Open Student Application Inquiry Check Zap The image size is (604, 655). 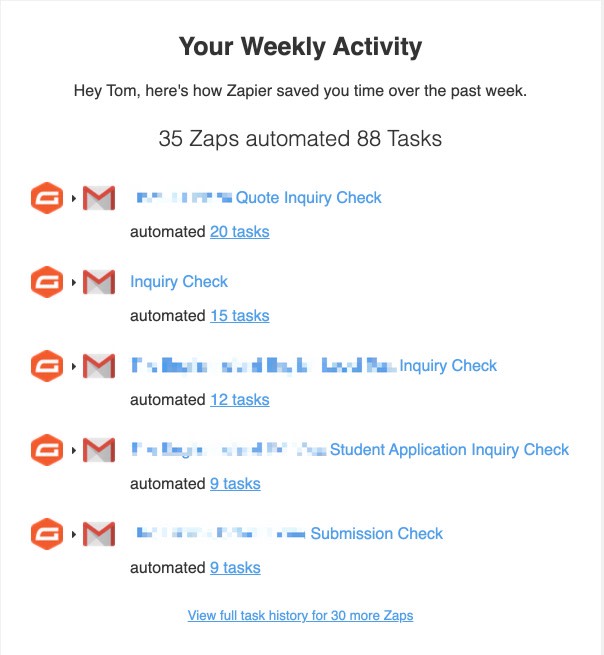pyautogui.click(x=449, y=450)
